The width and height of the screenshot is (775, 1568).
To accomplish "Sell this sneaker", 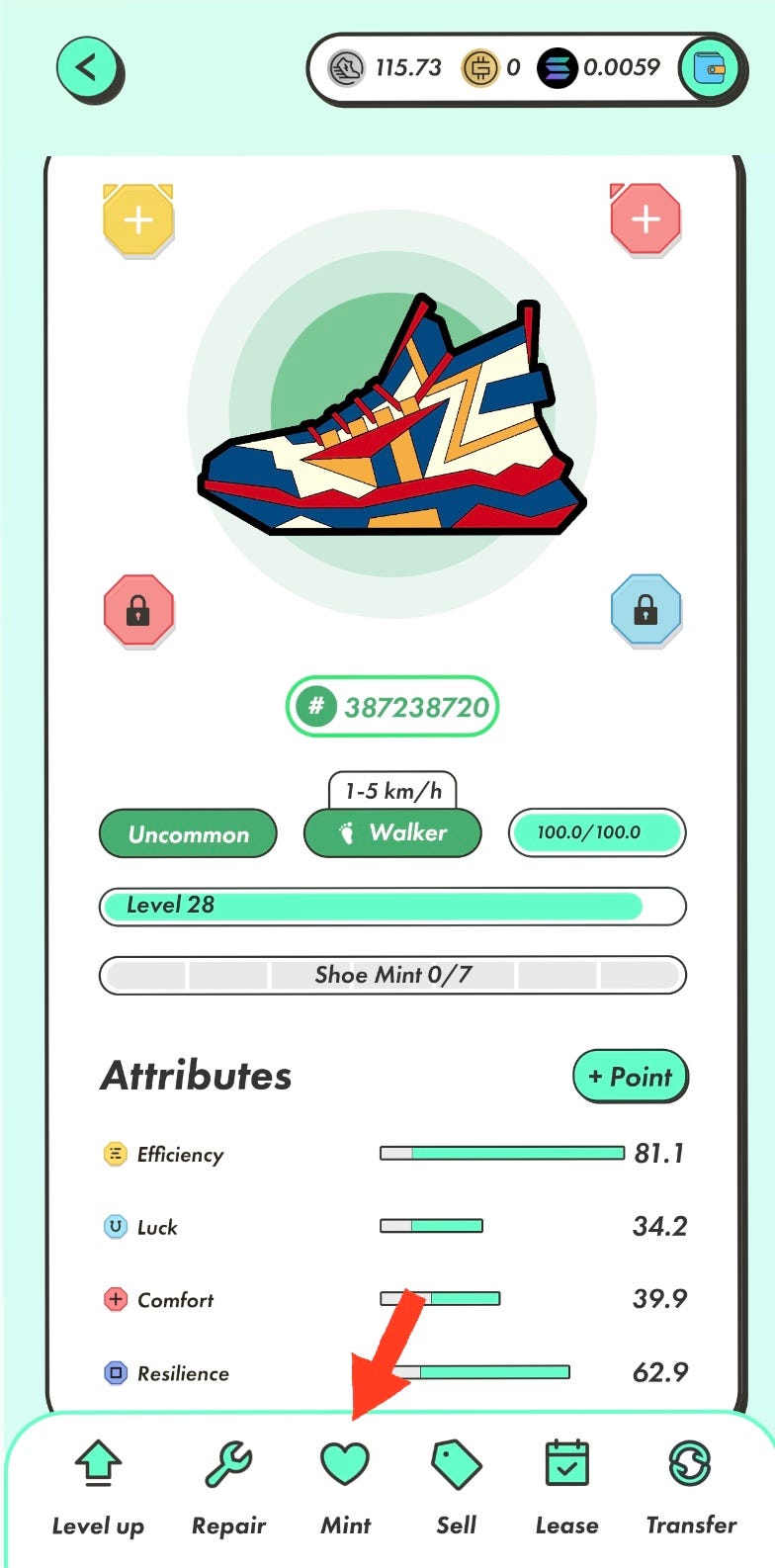I will coord(457,1483).
